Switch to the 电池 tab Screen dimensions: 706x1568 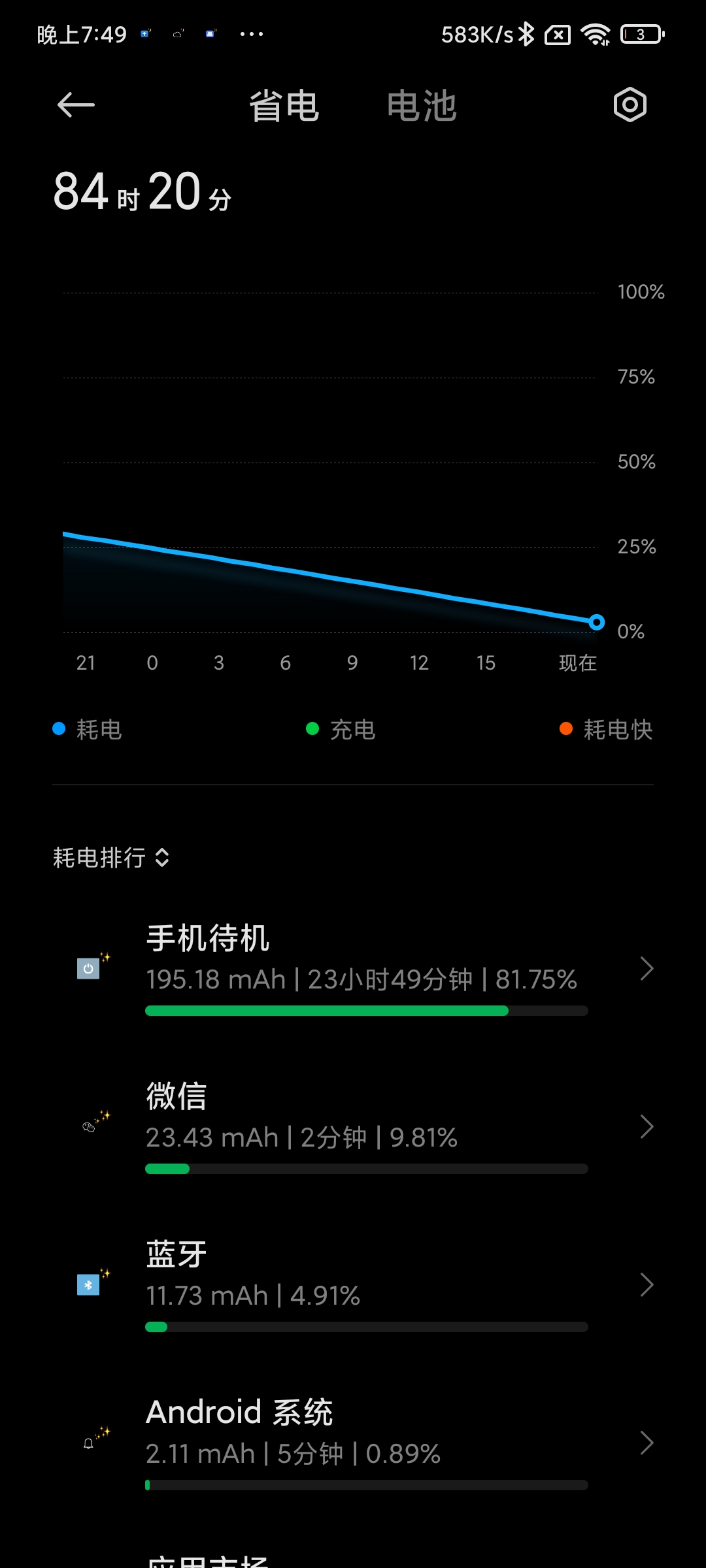click(422, 106)
